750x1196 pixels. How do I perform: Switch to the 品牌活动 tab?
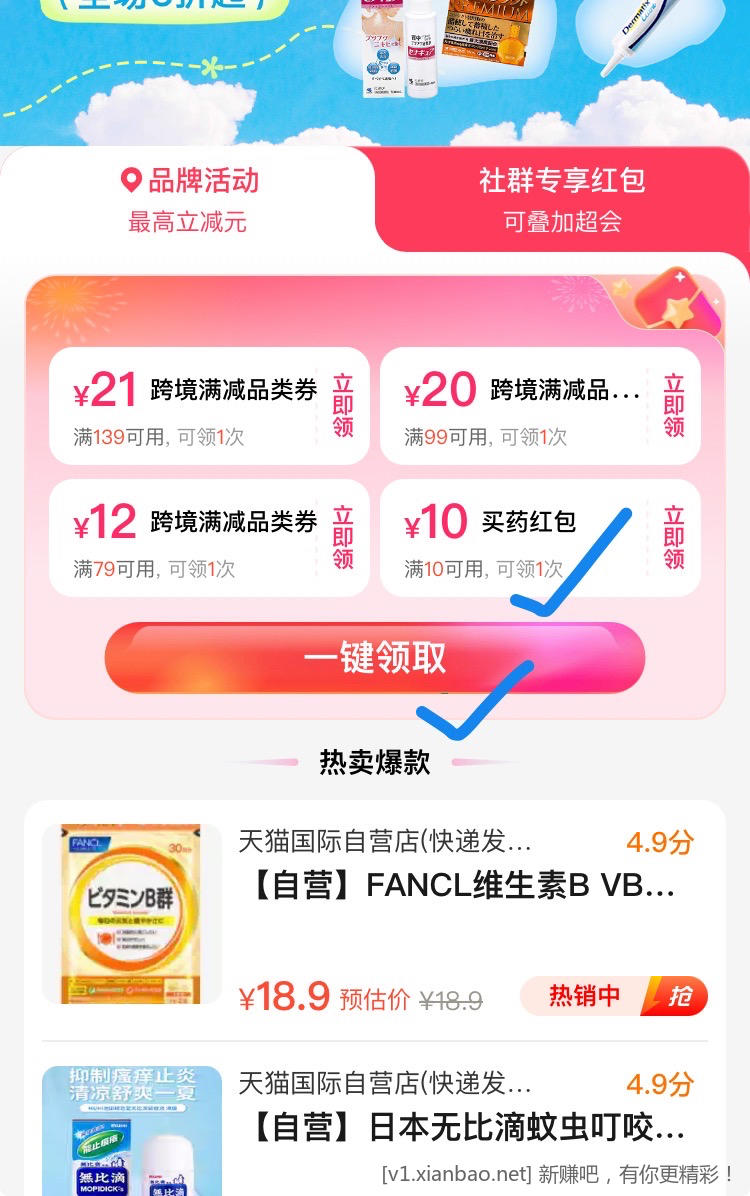[188, 199]
